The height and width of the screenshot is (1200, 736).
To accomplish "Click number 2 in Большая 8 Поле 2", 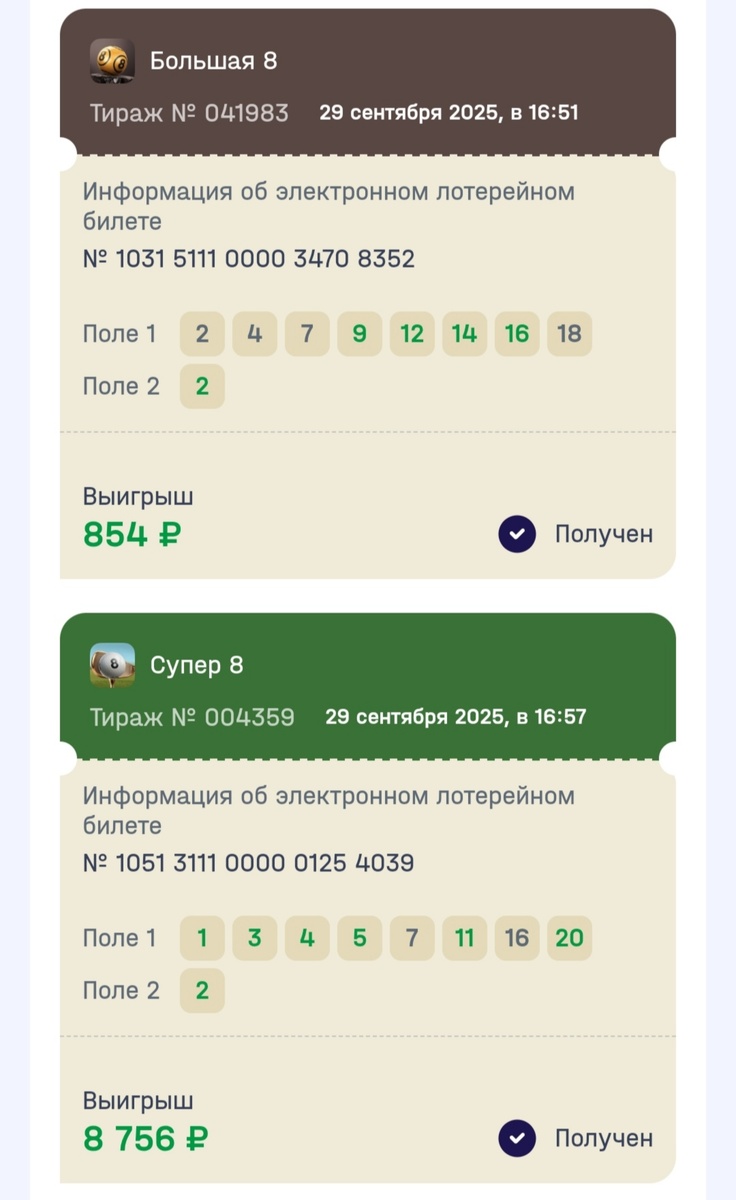I will 201,385.
